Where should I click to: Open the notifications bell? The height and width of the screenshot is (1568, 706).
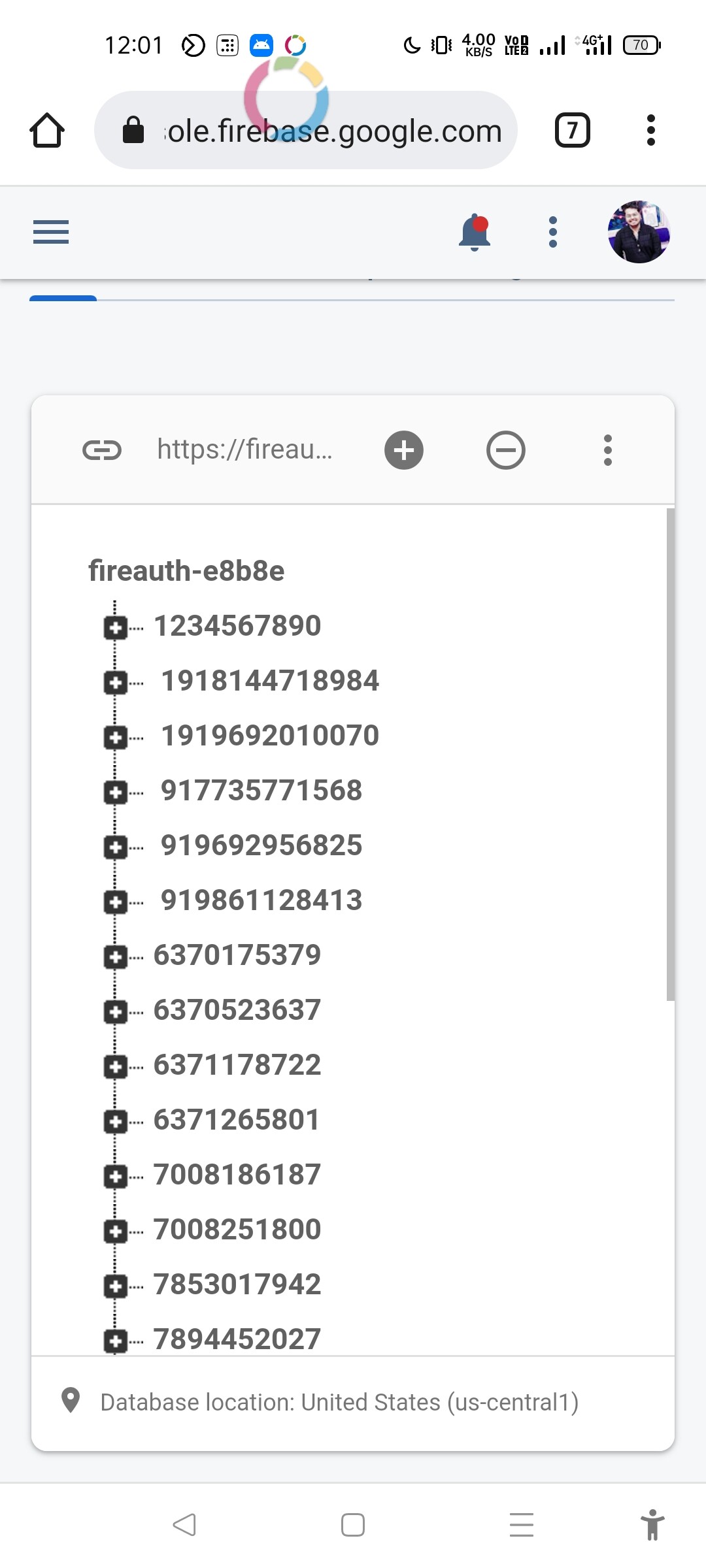point(475,232)
